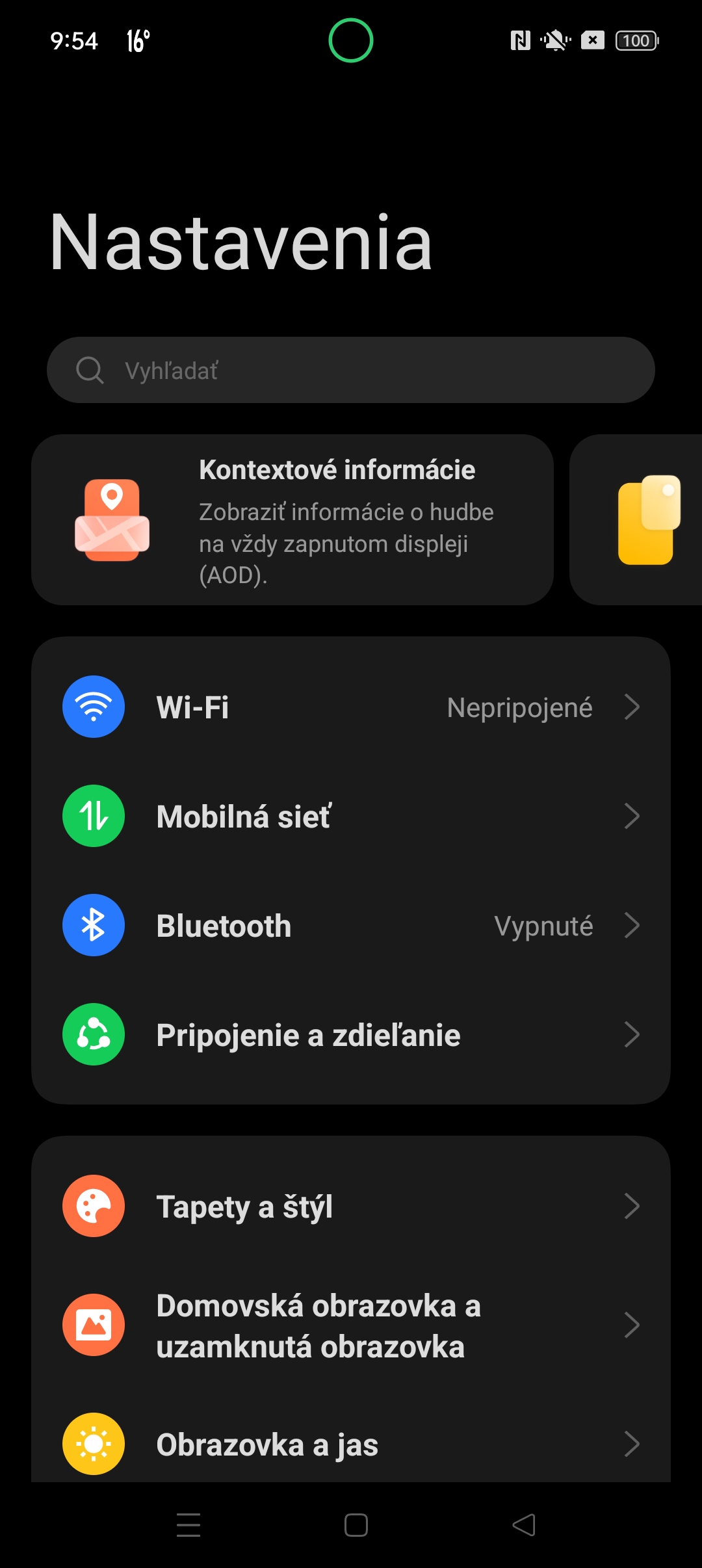
Task: Select Pripojenie a zdieľanie
Action: [351, 1034]
